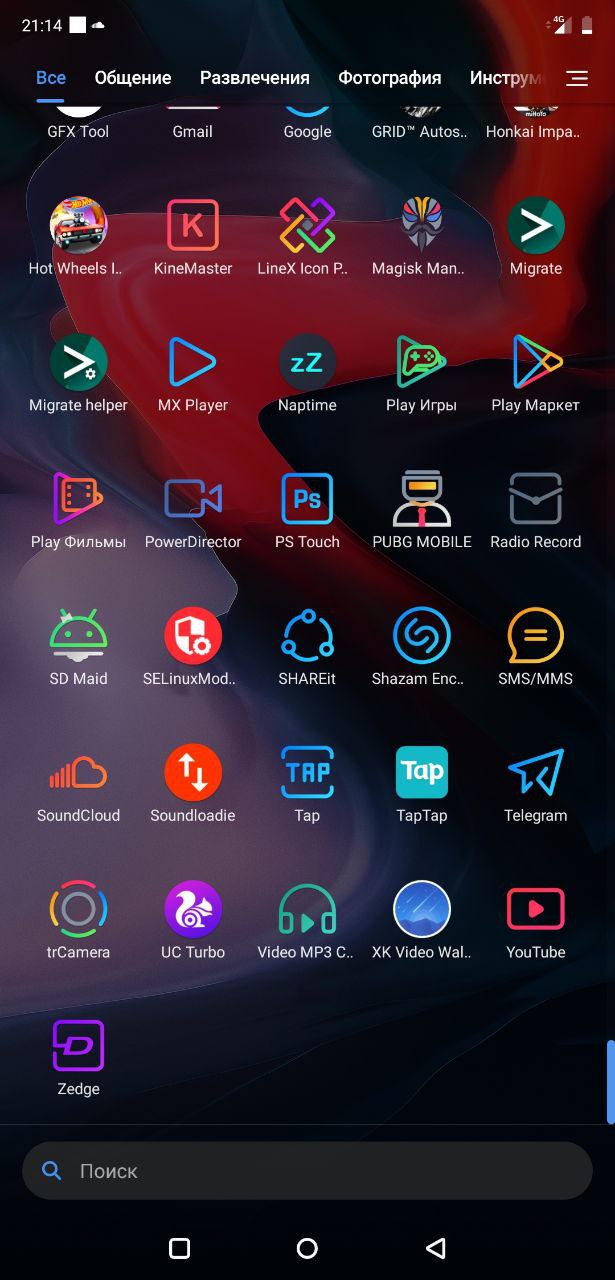The height and width of the screenshot is (1280, 615).
Task: Switch to the Развлечения tab
Action: coord(254,78)
